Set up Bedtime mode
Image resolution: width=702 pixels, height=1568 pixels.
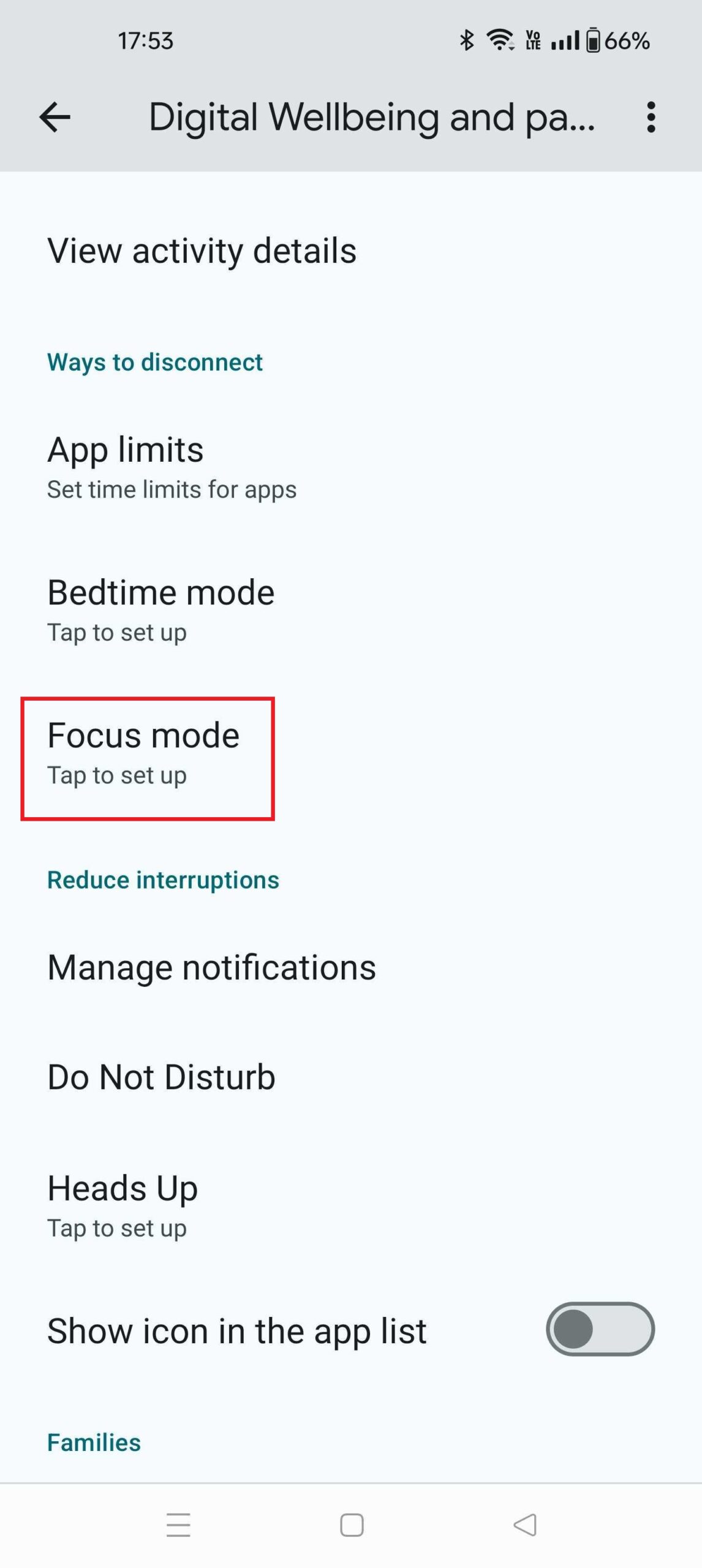click(351, 611)
